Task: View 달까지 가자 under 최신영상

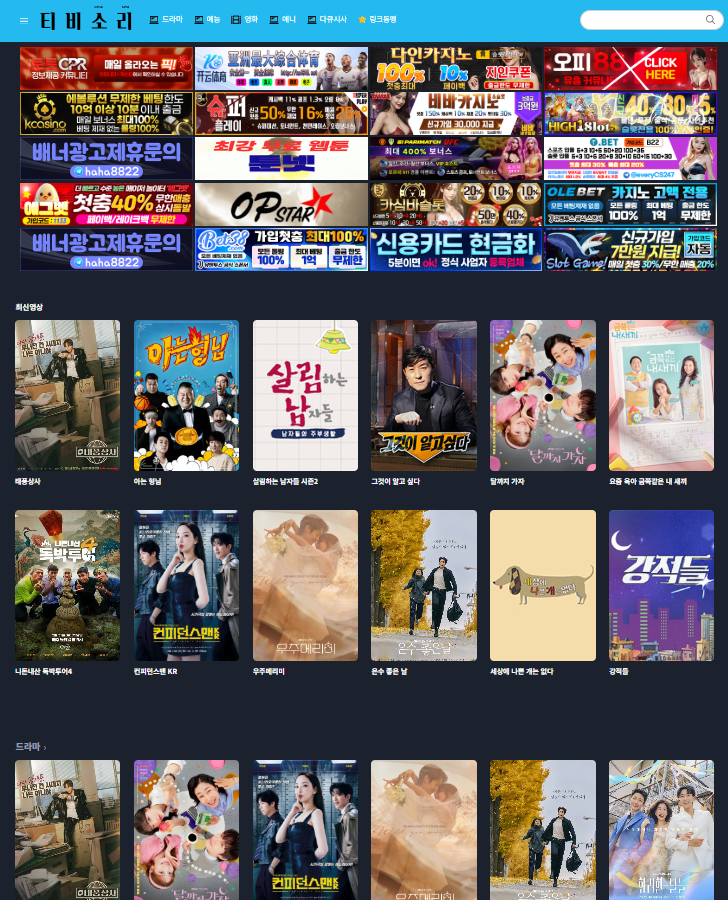Action: [543, 395]
